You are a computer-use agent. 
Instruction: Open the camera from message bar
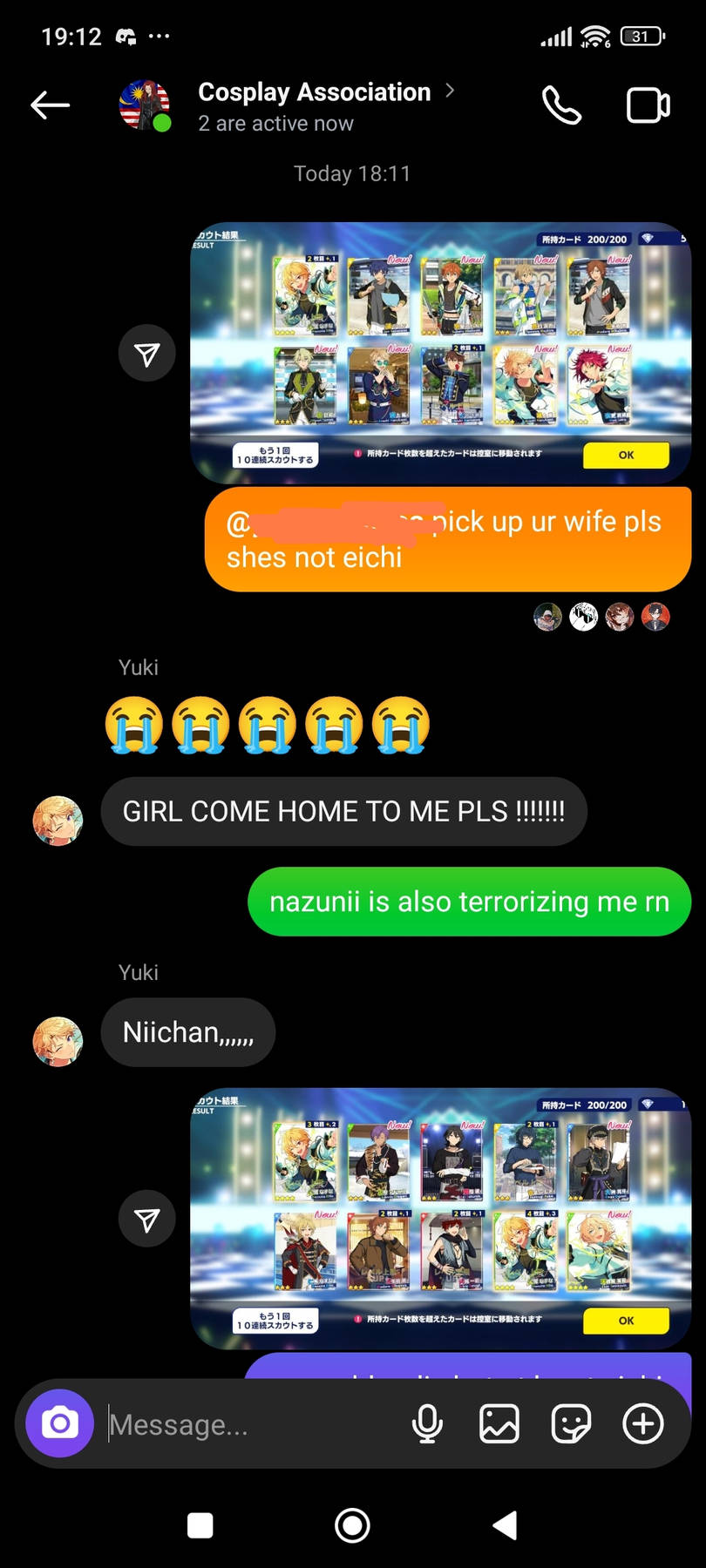tap(59, 1423)
